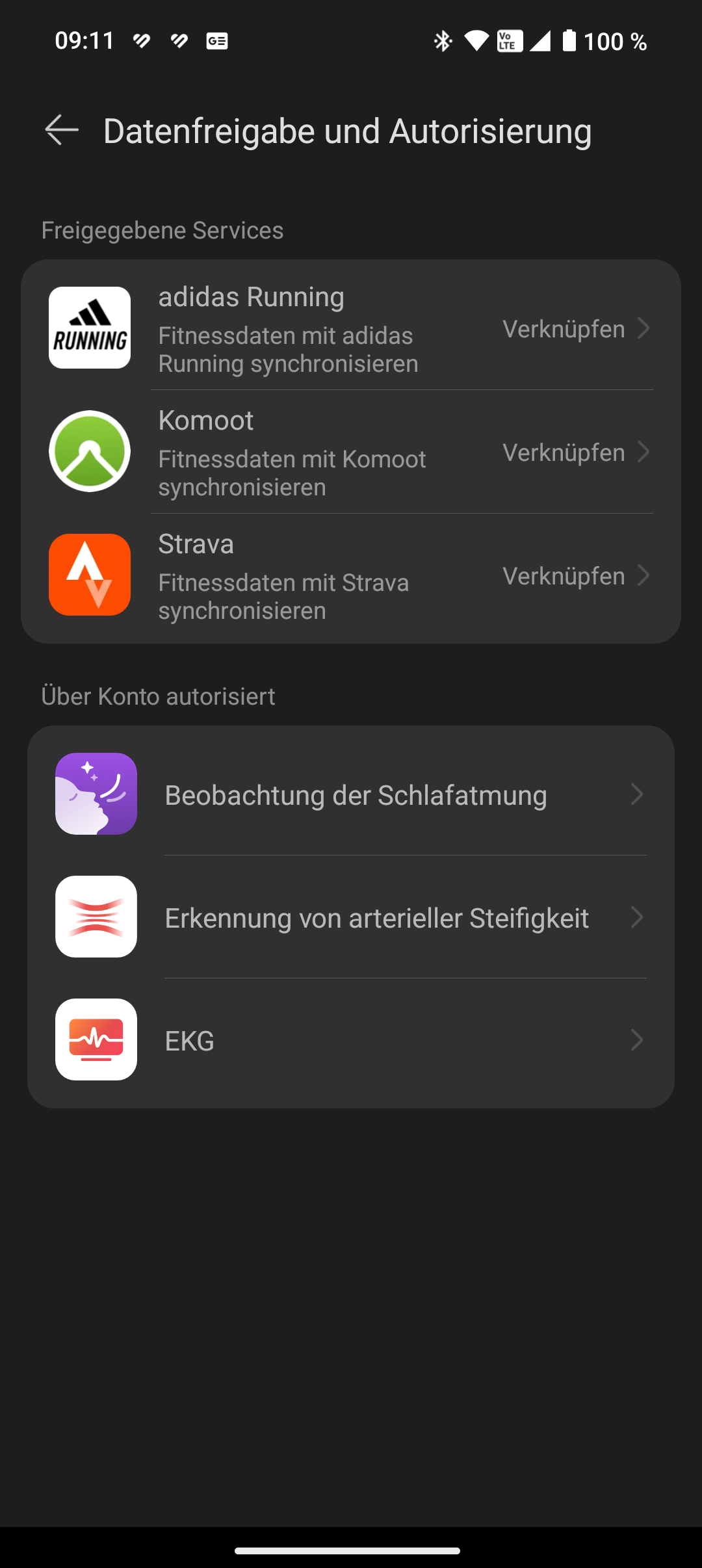Screen dimensions: 702x1568
Task: Select Erkennung von arterieller Steifigkeit
Action: coord(351,917)
